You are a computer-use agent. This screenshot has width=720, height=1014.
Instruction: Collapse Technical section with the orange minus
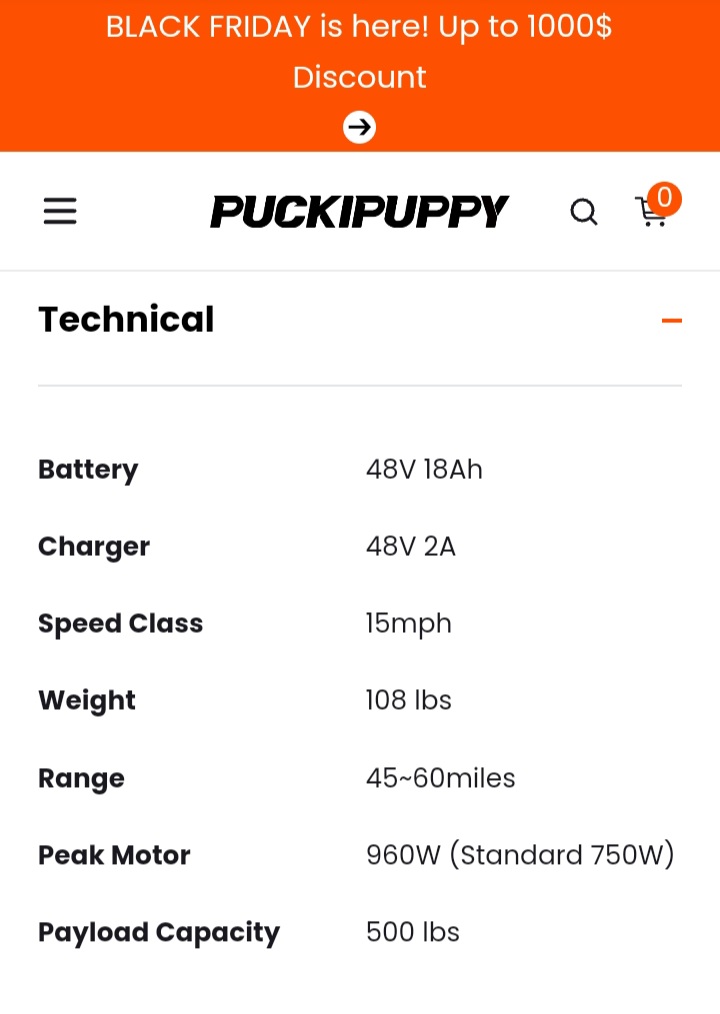pyautogui.click(x=672, y=320)
